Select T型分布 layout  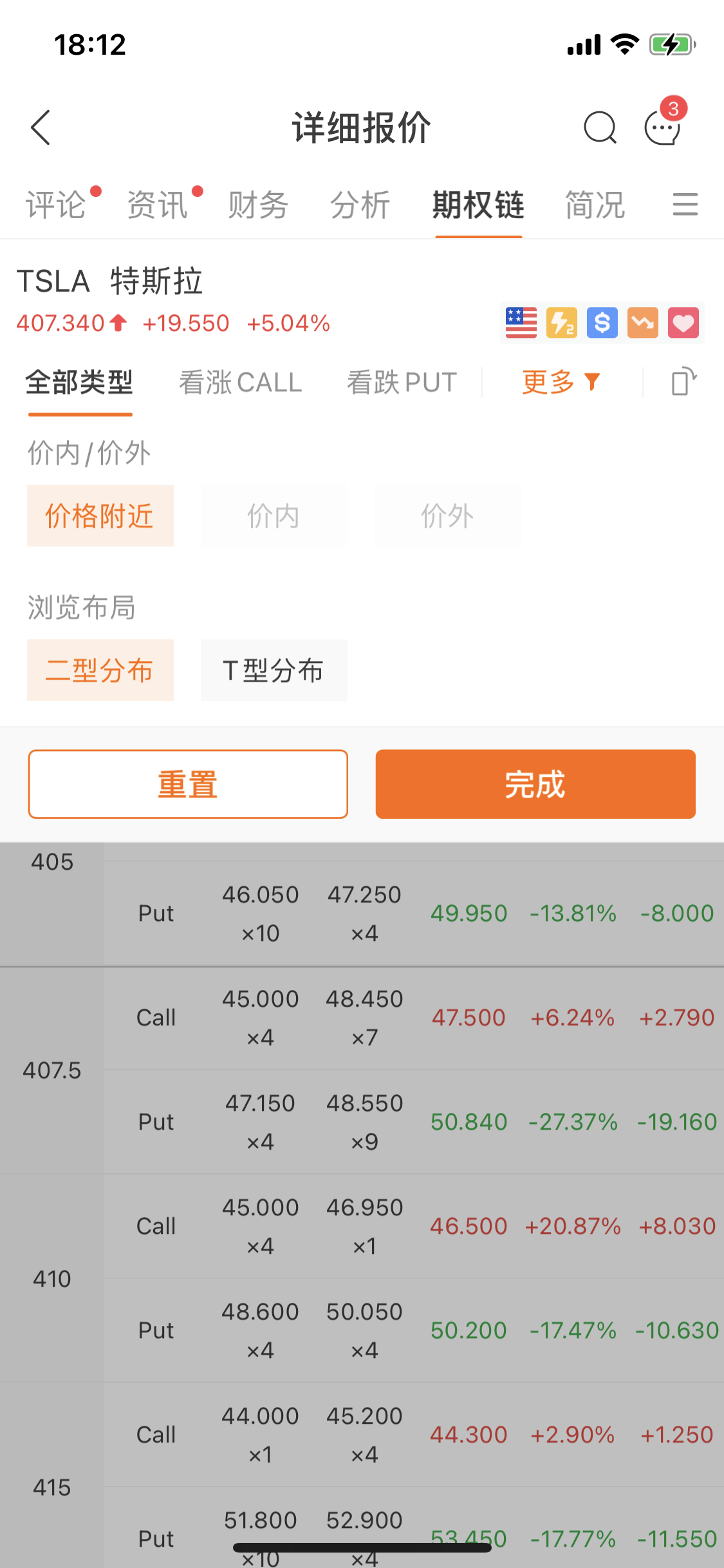point(274,670)
